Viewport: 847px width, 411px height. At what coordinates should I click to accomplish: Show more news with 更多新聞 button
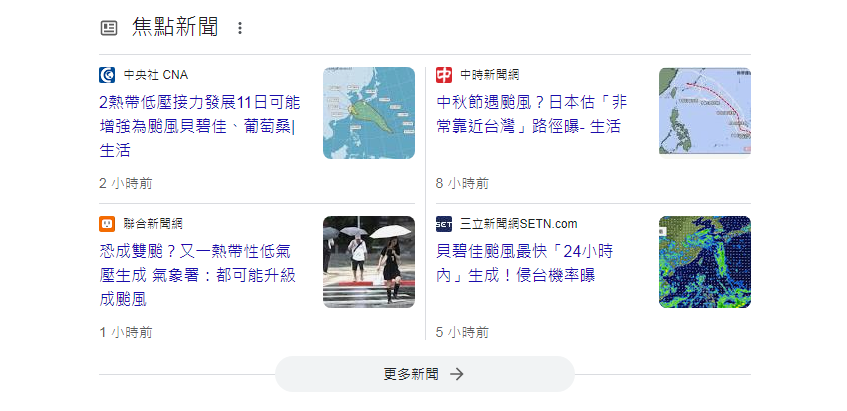click(x=424, y=374)
